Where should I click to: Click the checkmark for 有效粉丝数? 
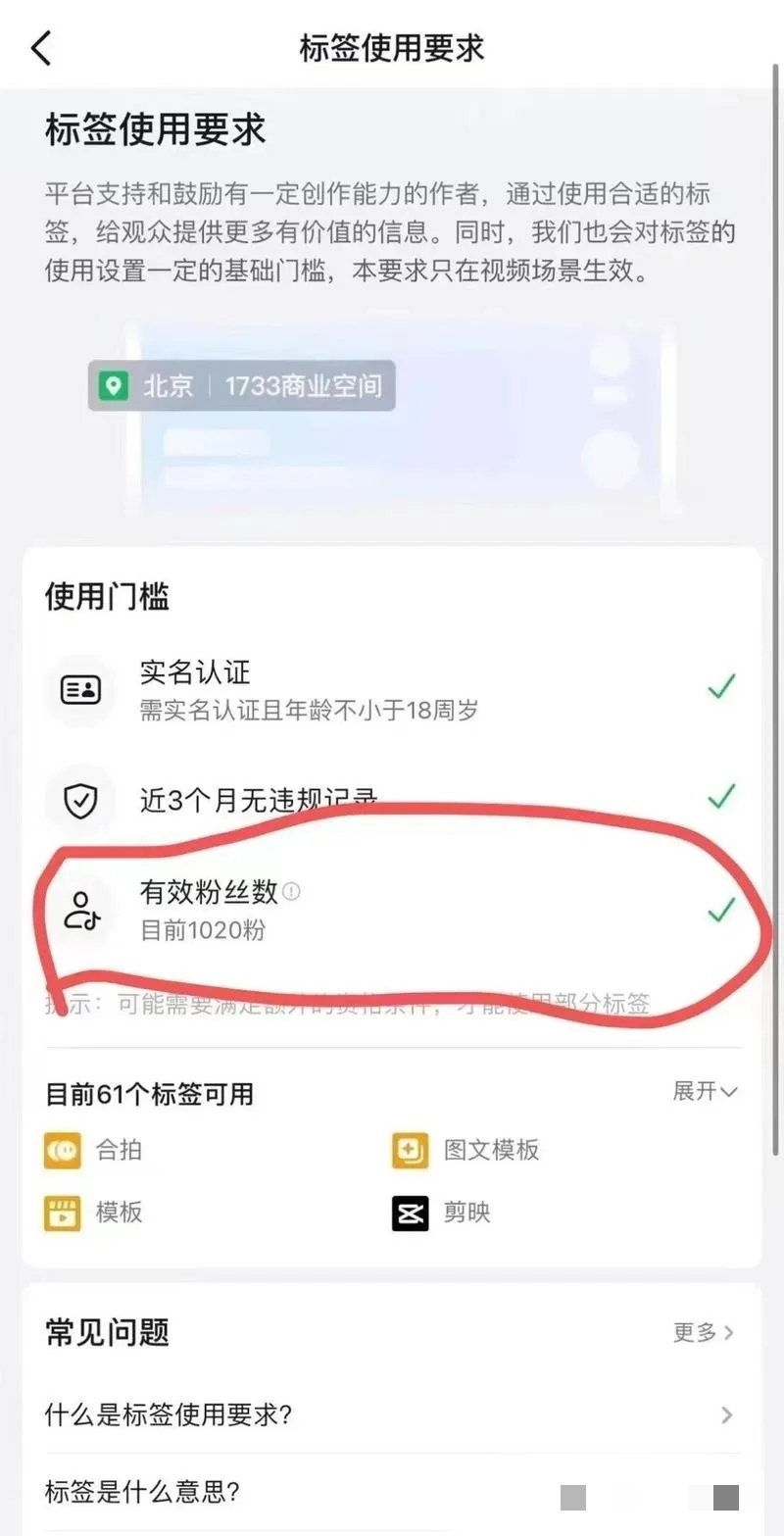click(722, 910)
